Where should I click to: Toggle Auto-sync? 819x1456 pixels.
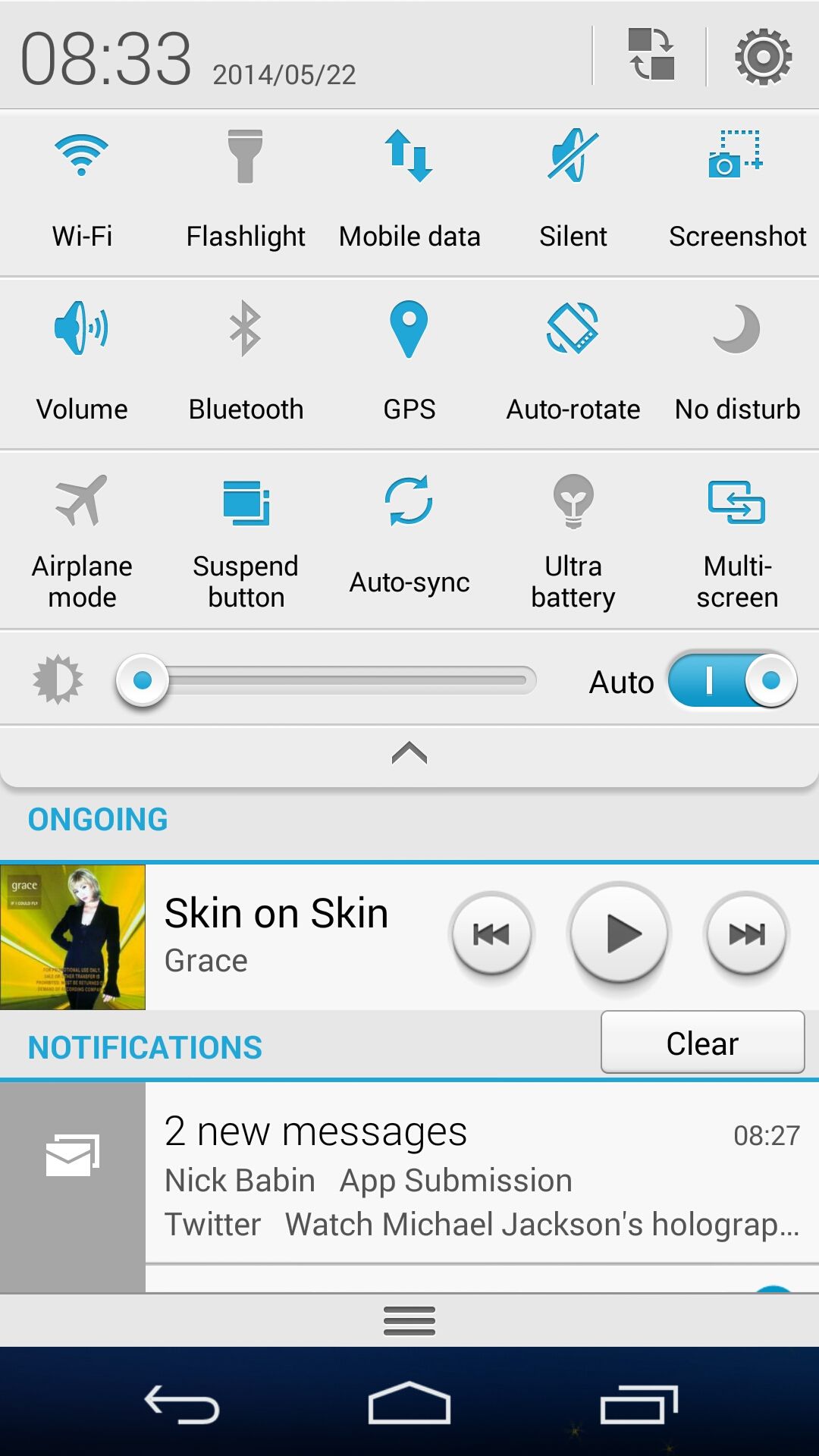point(409,538)
